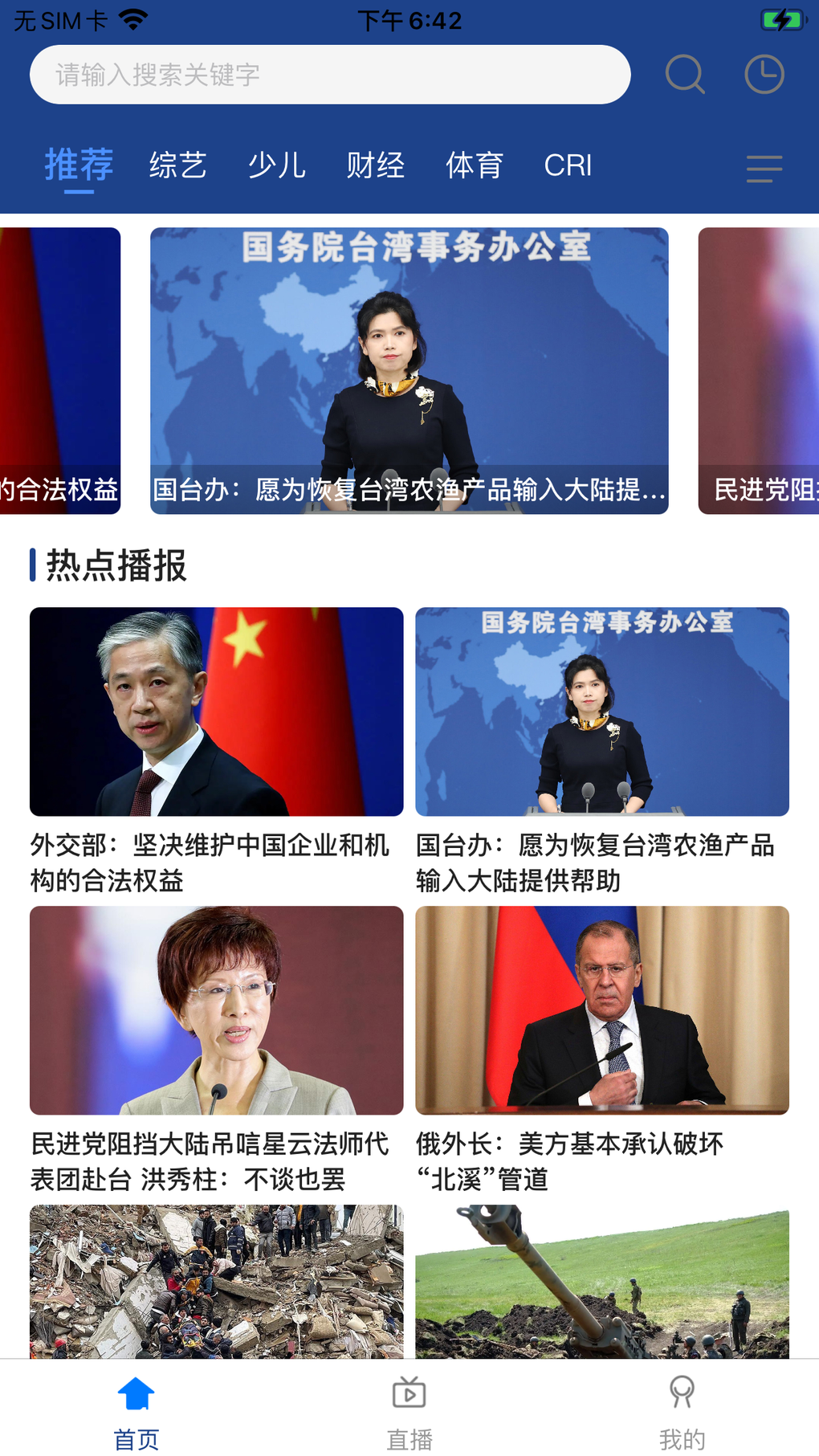Open the viewing history clock icon
The height and width of the screenshot is (1456, 819).
[764, 75]
